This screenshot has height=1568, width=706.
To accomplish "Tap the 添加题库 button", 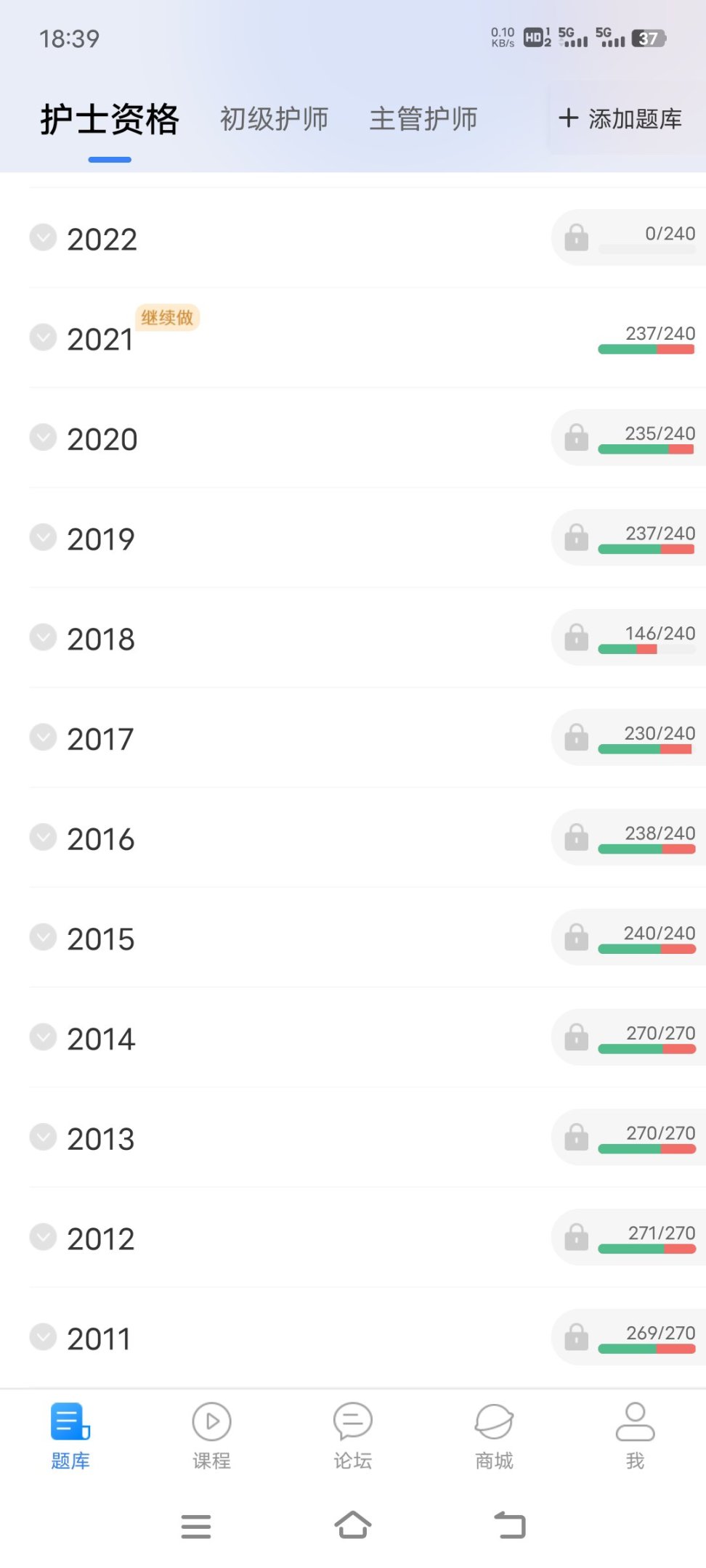I will click(x=621, y=119).
